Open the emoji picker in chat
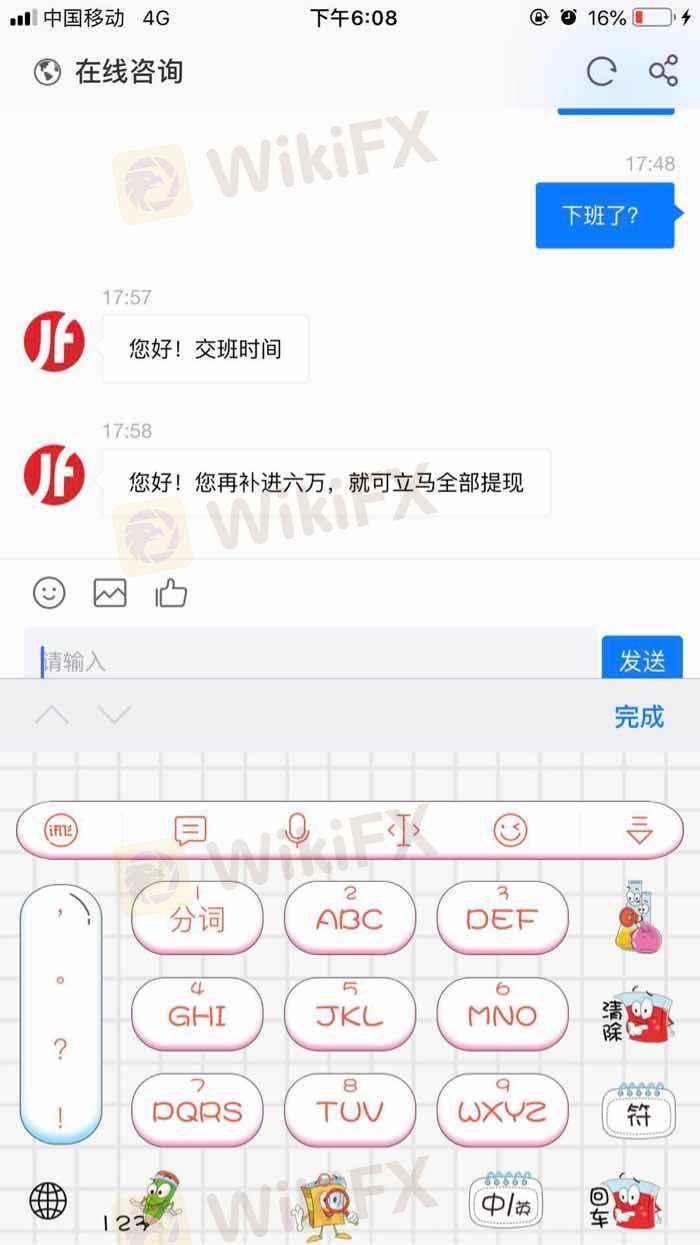Screen dimensions: 700x1245 point(49,593)
